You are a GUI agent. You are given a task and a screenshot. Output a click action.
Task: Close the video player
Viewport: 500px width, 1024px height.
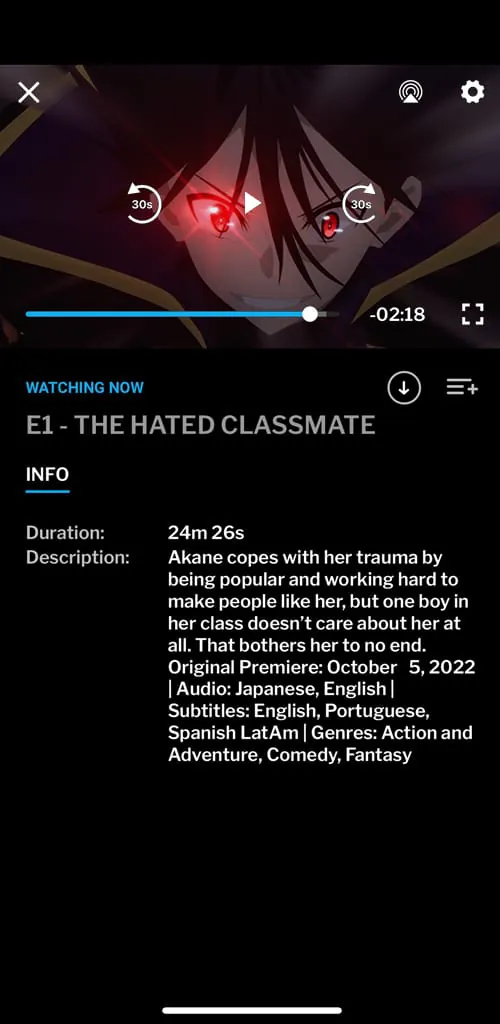pyautogui.click(x=29, y=92)
